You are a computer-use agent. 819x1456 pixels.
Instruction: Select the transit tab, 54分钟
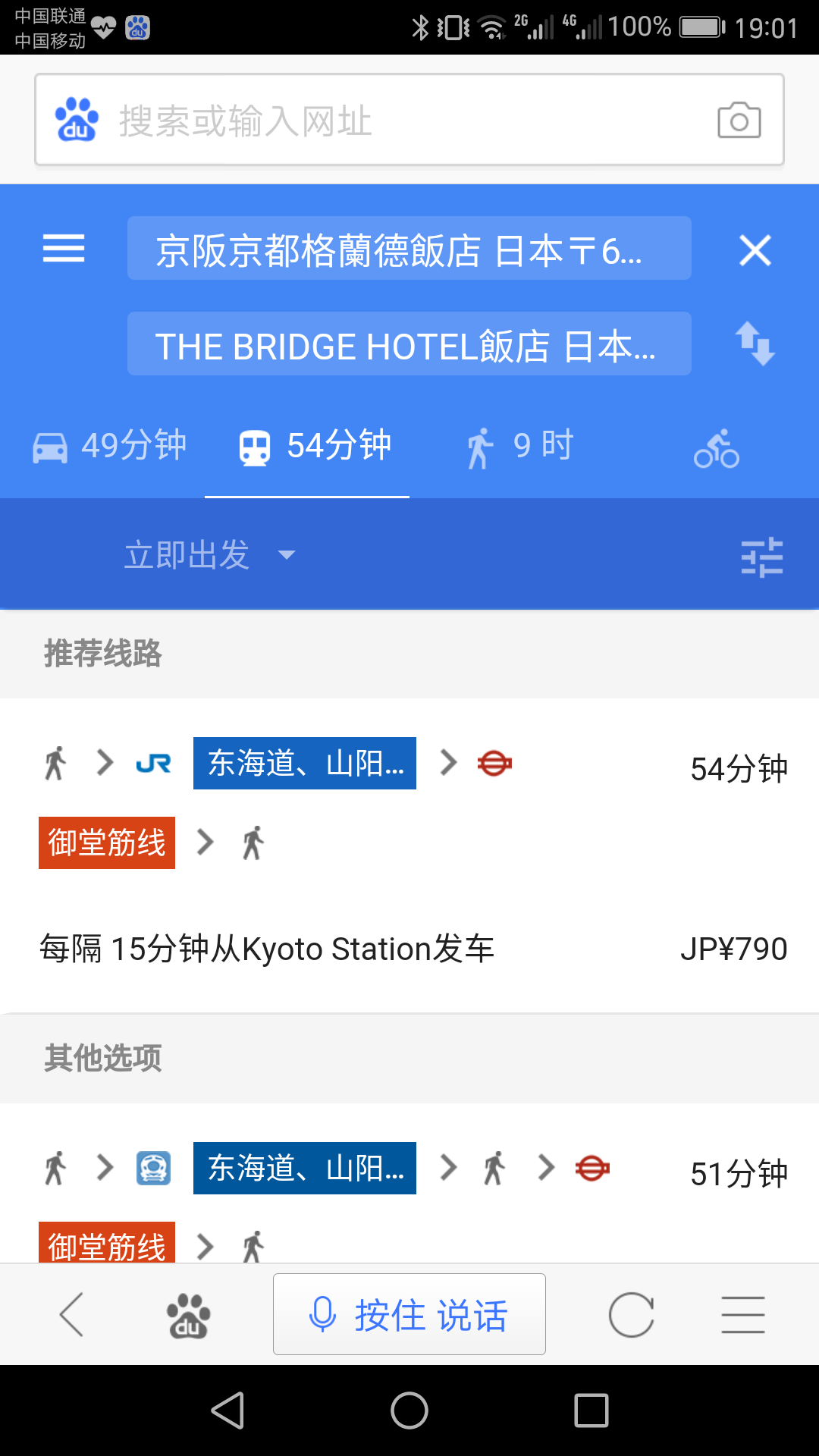point(315,446)
